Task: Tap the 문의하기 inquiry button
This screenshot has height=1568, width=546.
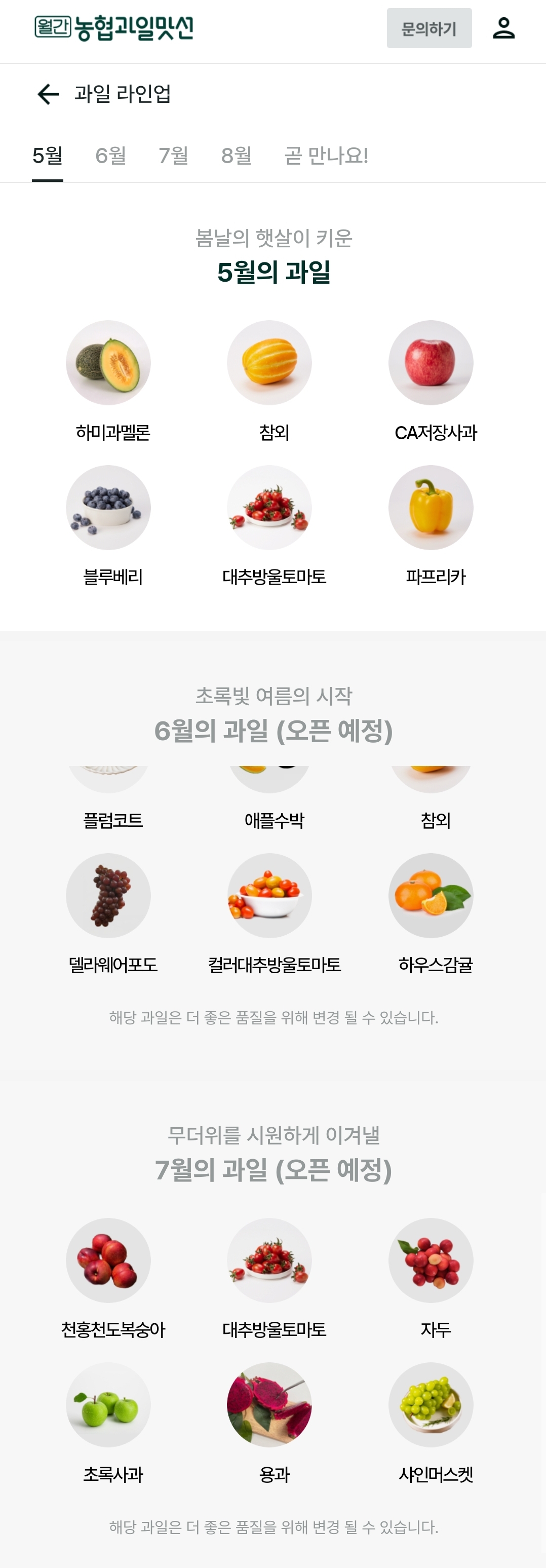Action: [429, 28]
